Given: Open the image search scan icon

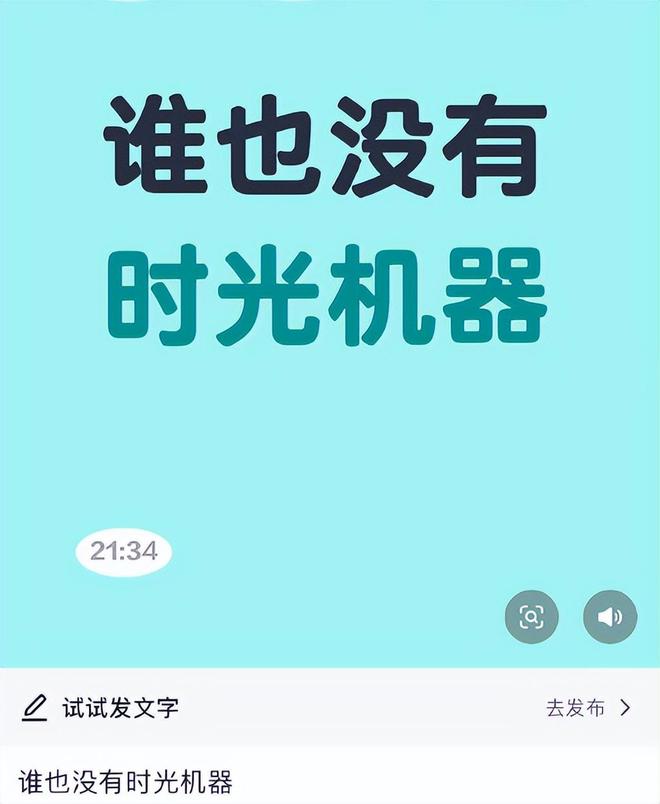Looking at the screenshot, I should pos(532,617).
